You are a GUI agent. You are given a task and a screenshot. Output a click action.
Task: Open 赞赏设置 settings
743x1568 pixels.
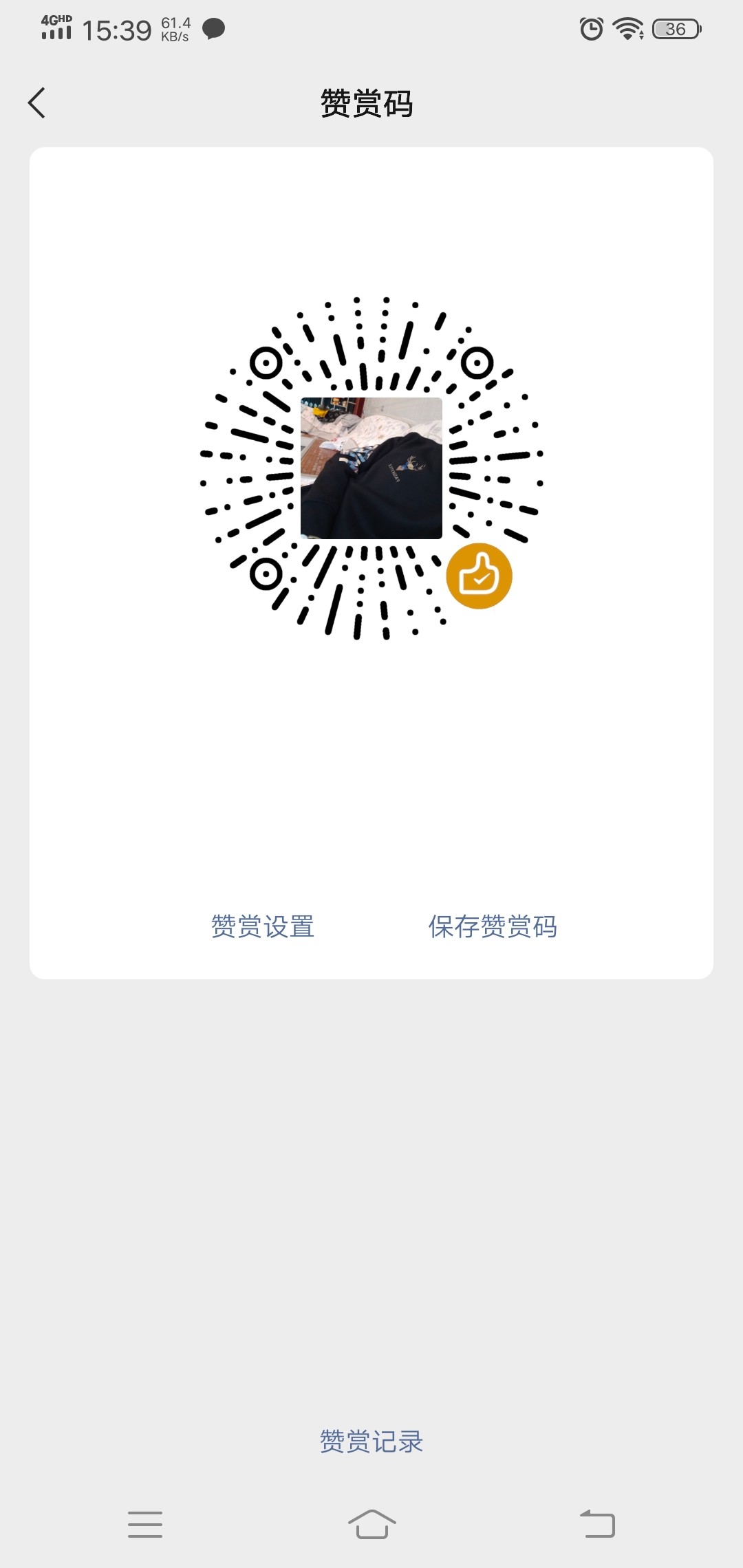coord(263,926)
